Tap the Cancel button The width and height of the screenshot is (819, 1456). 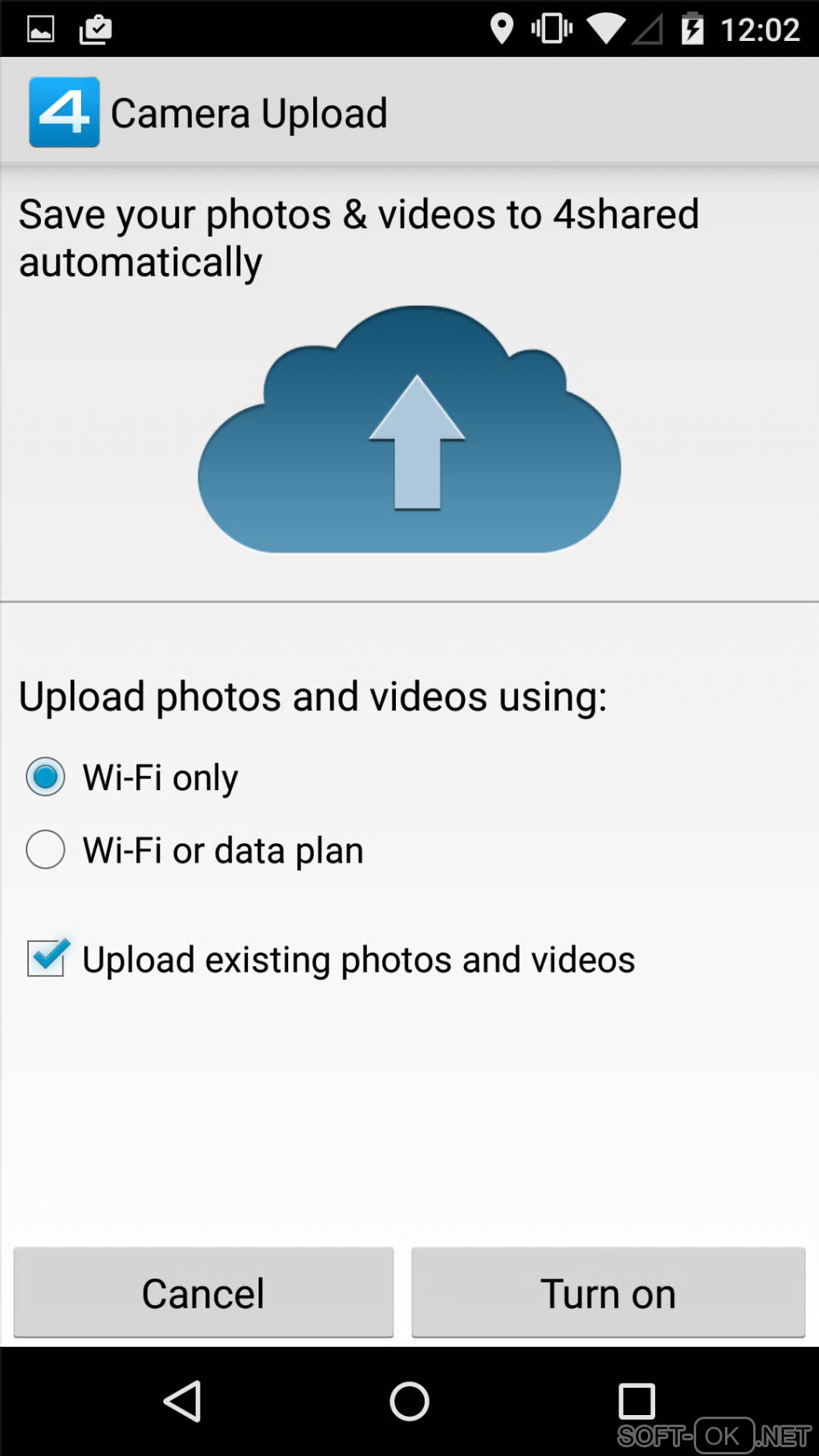pos(203,1292)
